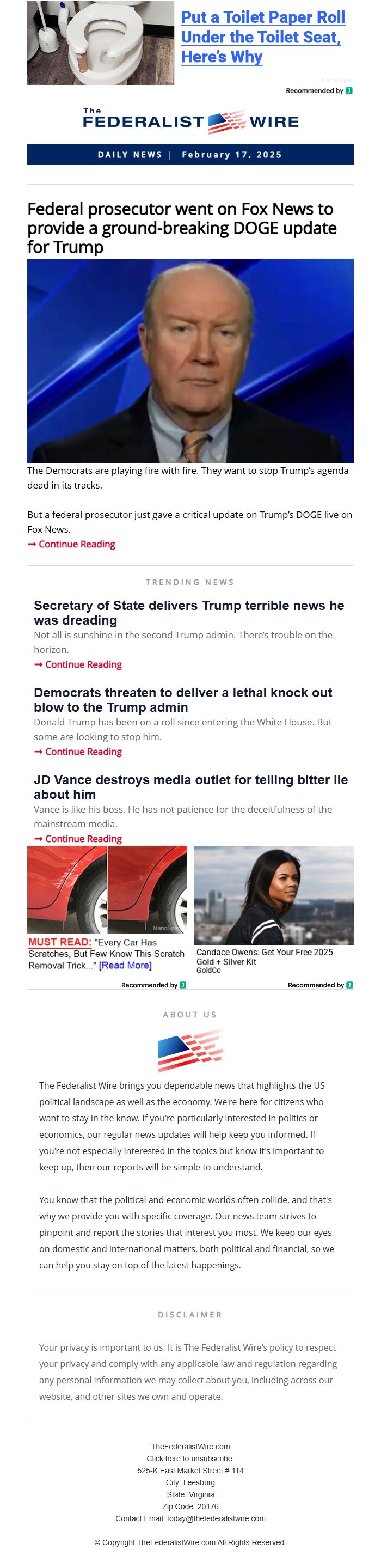Open the Fox News prosecutor story image
The height and width of the screenshot is (1568, 381).
pyautogui.click(x=190, y=361)
